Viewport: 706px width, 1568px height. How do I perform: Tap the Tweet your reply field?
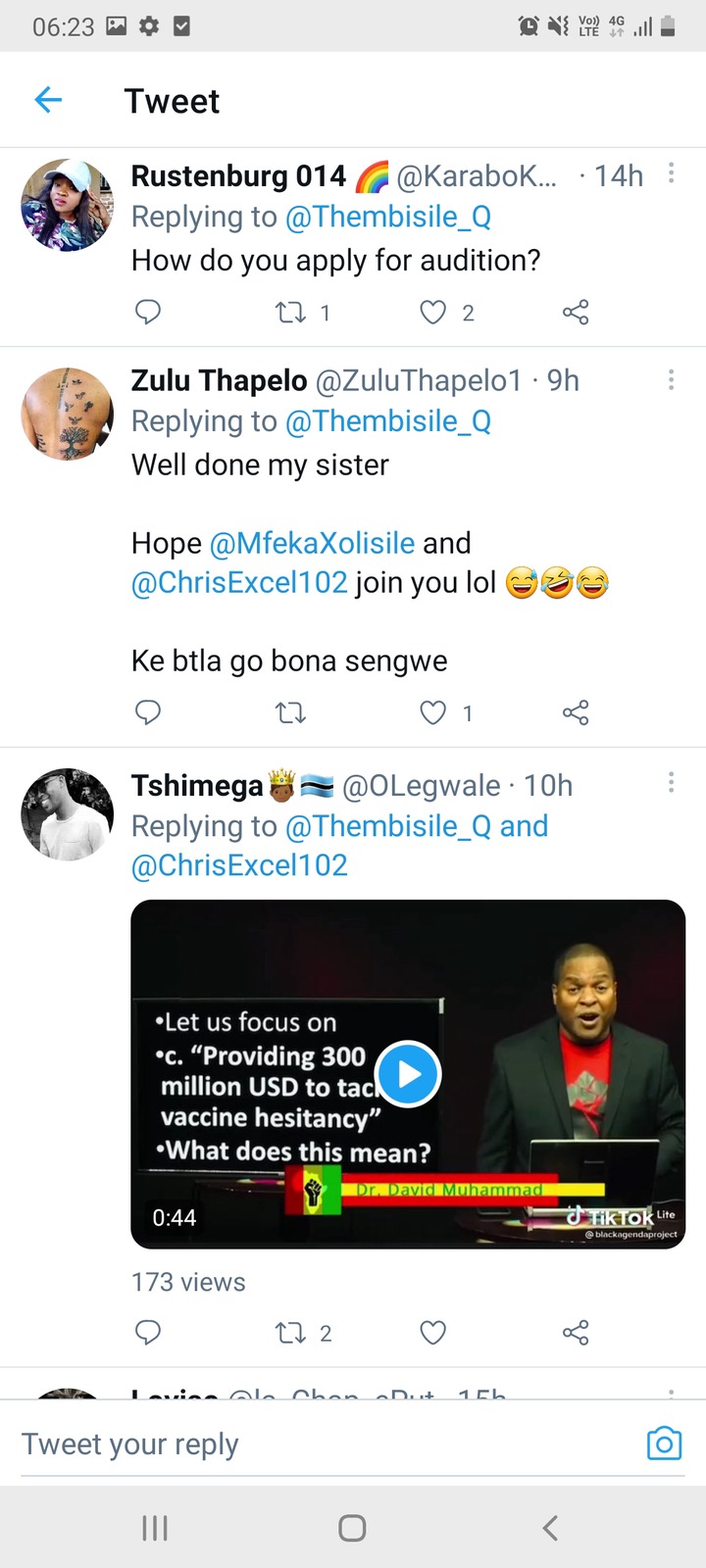pos(324,1444)
